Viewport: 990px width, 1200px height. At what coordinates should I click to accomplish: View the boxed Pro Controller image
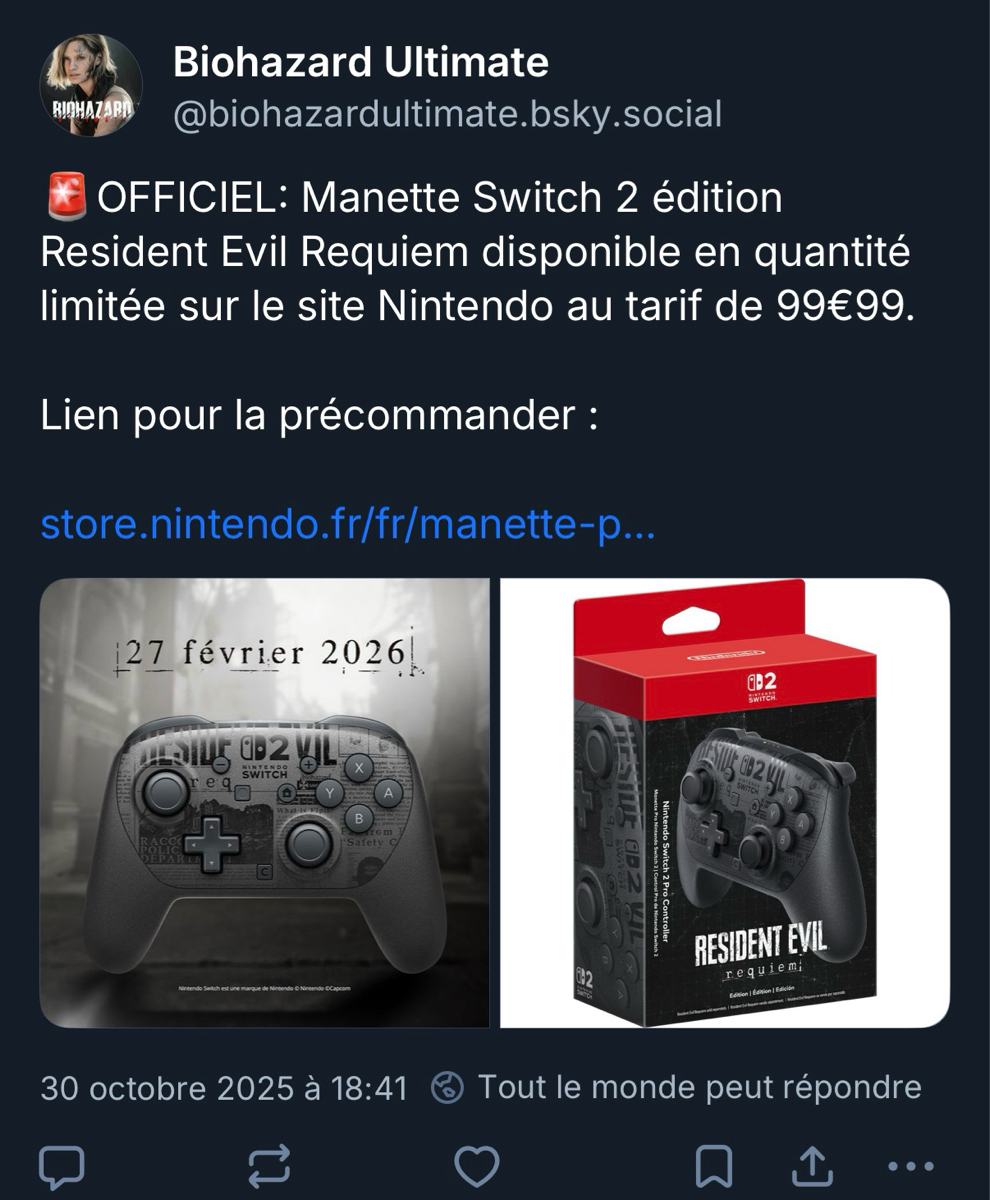tap(725, 802)
